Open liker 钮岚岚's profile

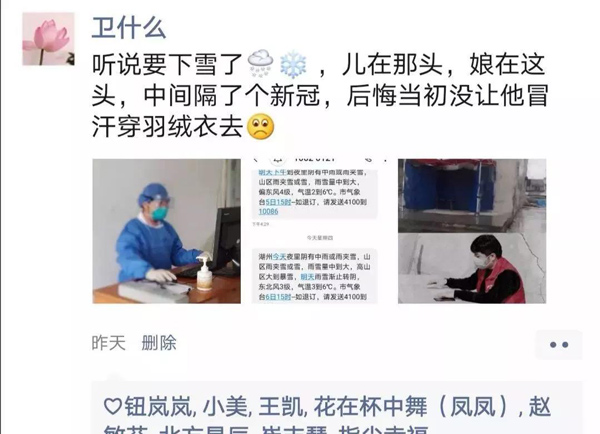tap(161, 406)
